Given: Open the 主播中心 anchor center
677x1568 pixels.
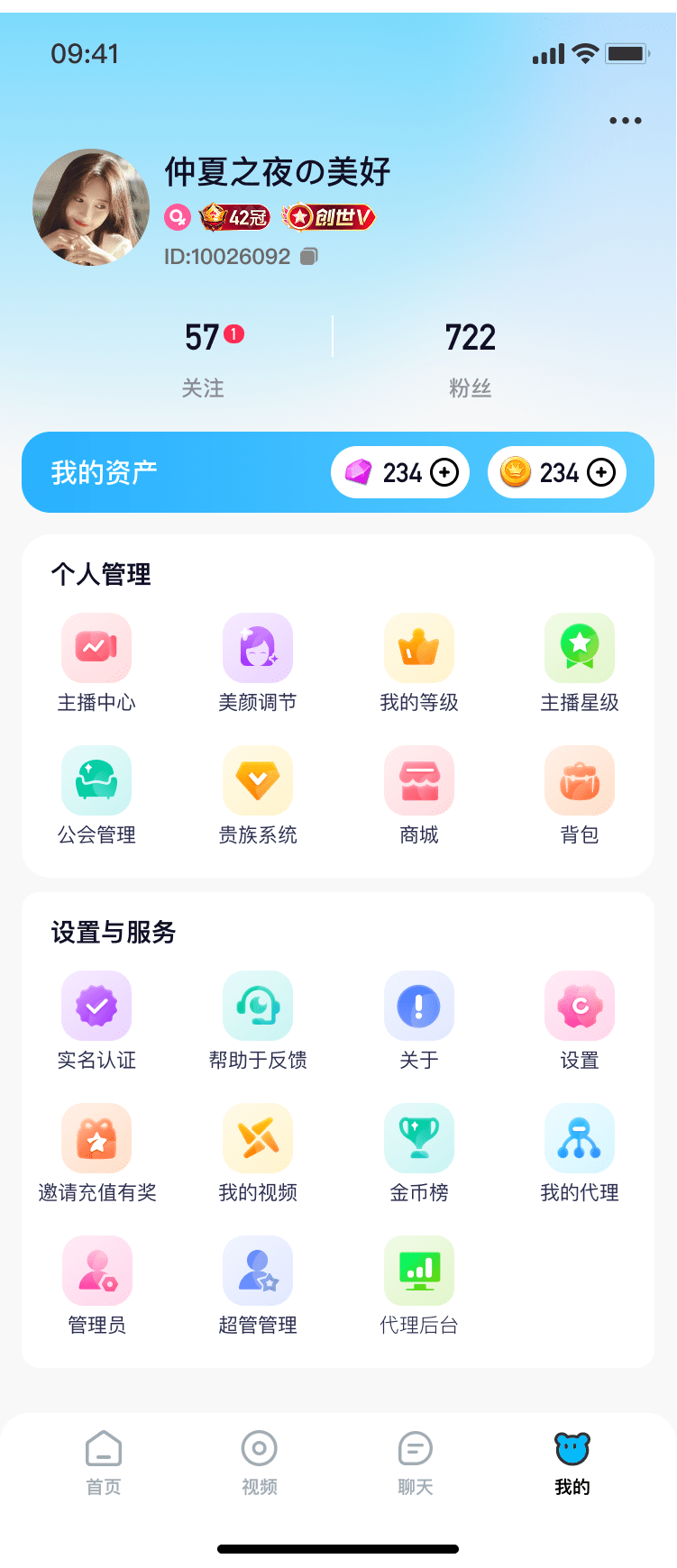Looking at the screenshot, I should (96, 662).
